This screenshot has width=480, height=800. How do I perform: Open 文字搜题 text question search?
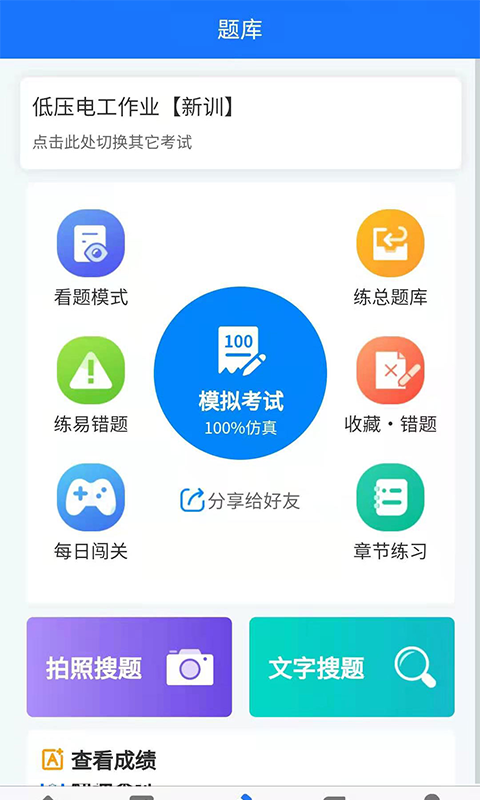pos(351,667)
